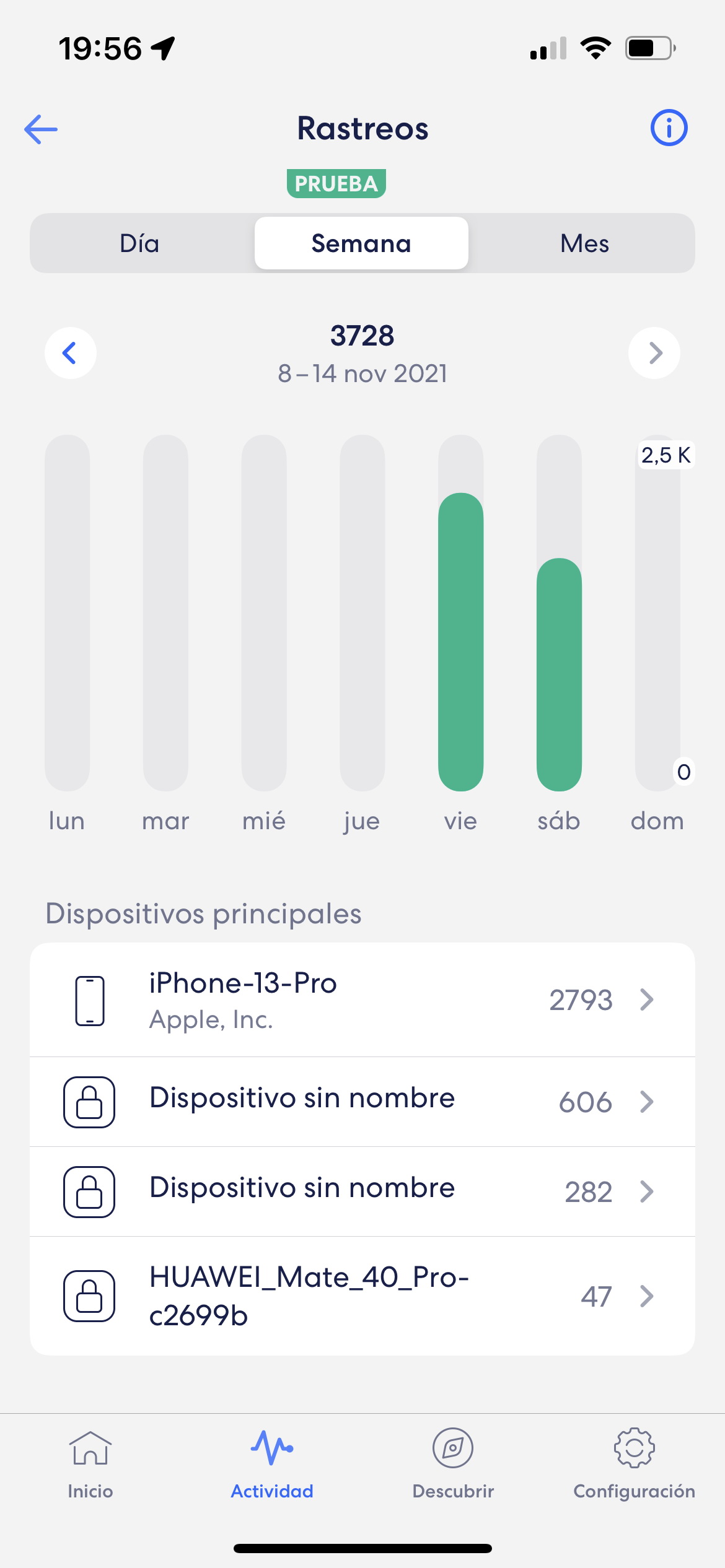
Task: Switch to the Descubrir tab
Action: click(453, 1465)
